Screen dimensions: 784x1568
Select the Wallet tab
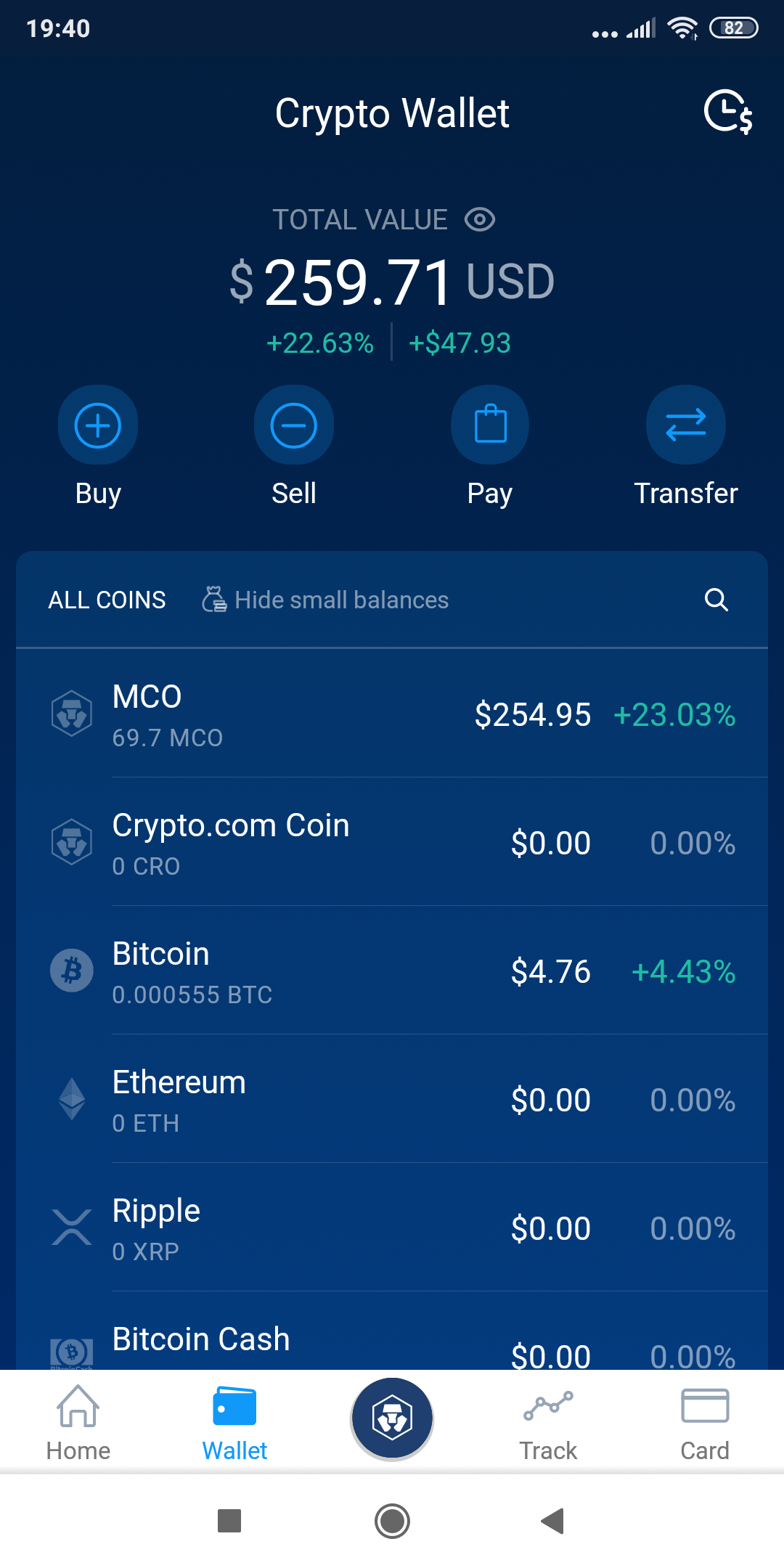pyautogui.click(x=234, y=1422)
